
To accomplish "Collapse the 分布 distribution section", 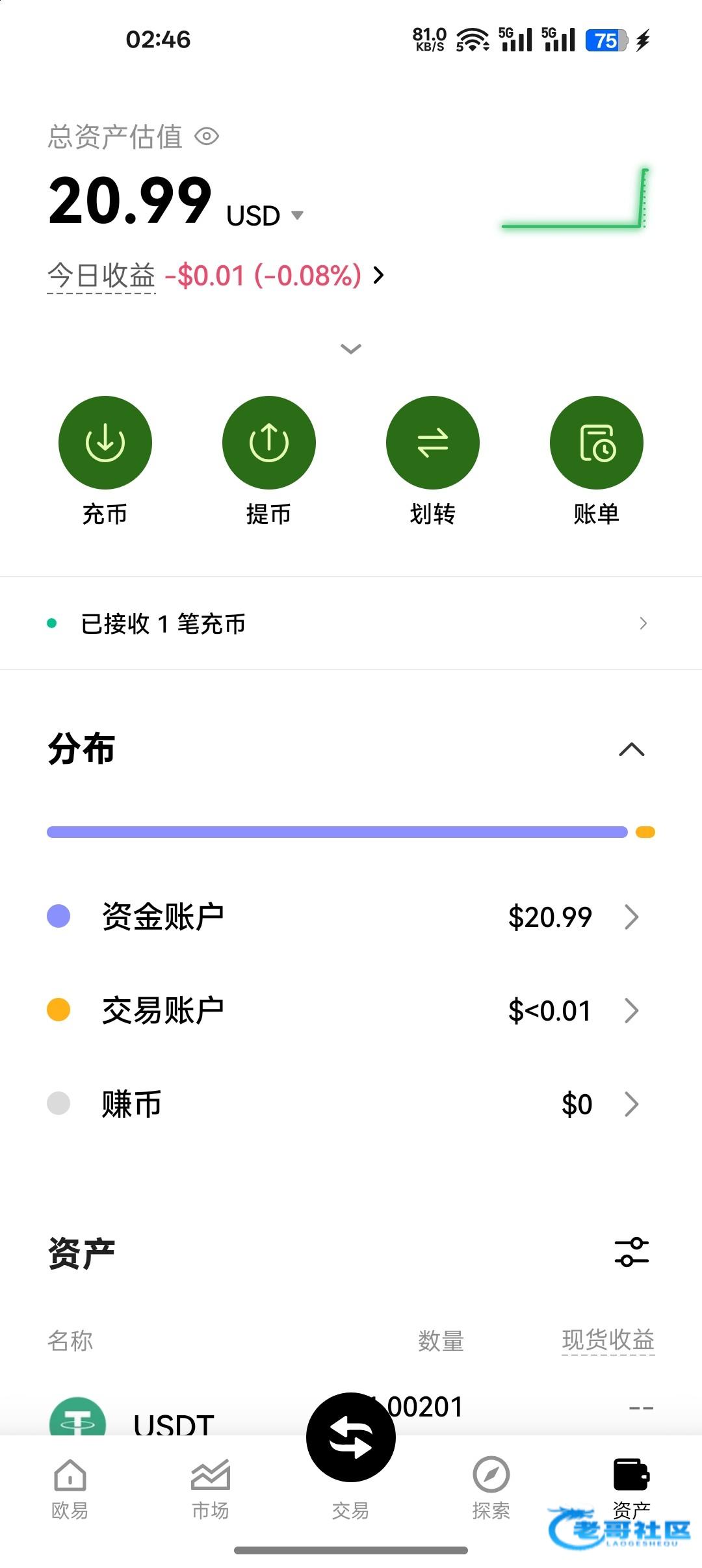I will 632,750.
